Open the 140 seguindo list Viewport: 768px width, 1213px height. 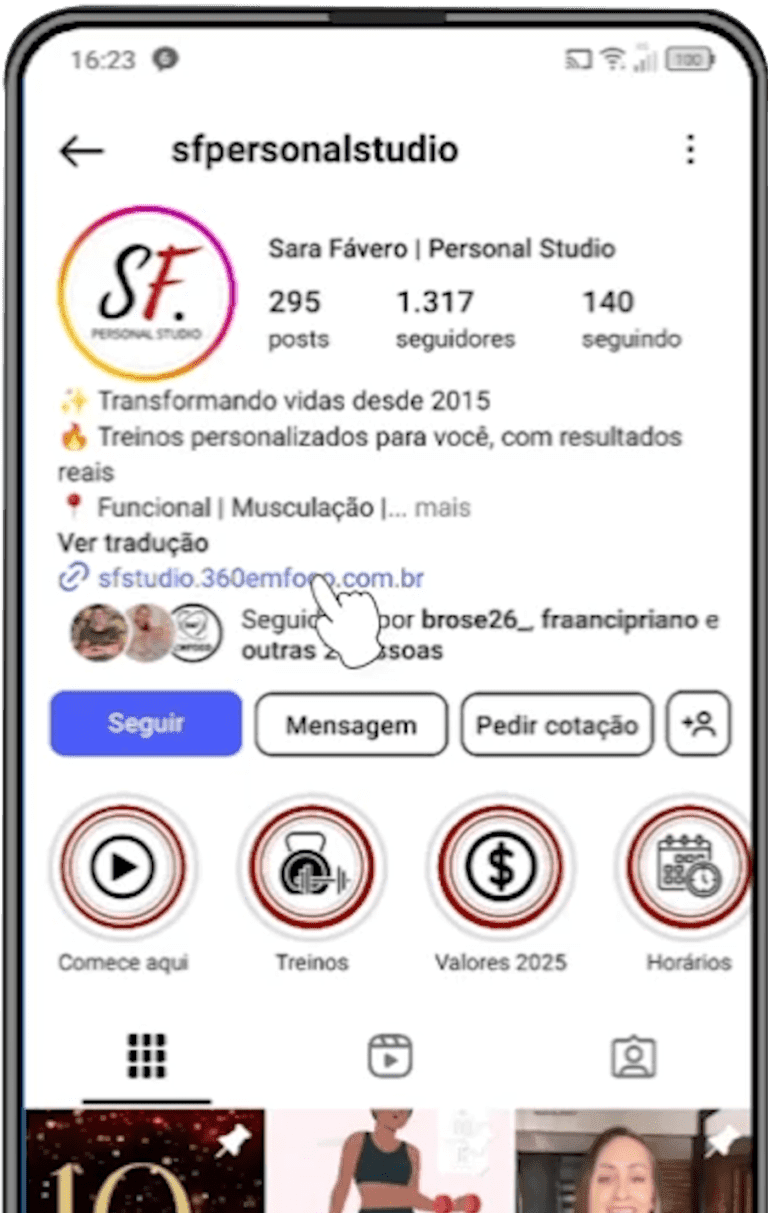pos(631,318)
